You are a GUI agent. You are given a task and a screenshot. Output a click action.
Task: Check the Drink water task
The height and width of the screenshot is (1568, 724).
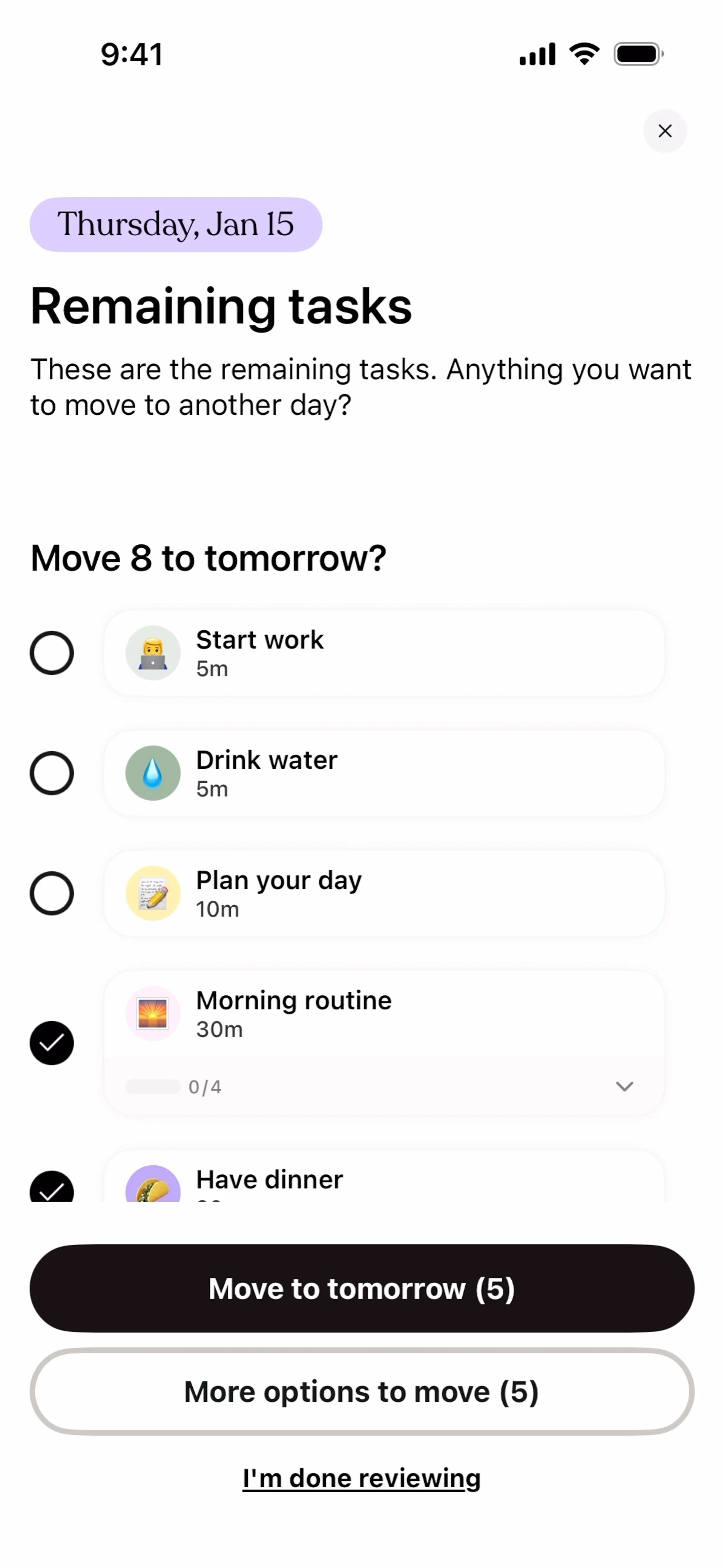point(52,773)
